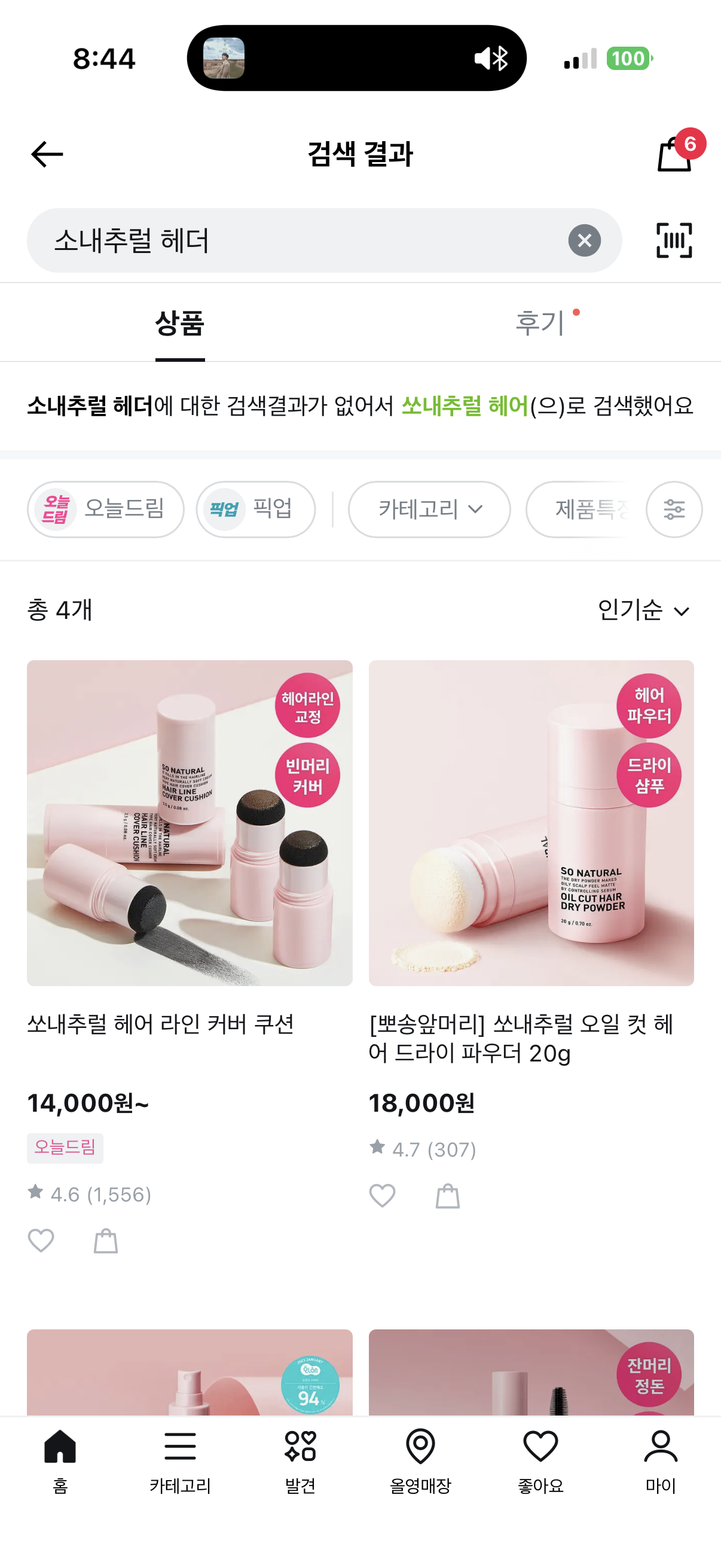Change the 인기순 sort order
Screen dimensions: 721x1568
pos(643,610)
